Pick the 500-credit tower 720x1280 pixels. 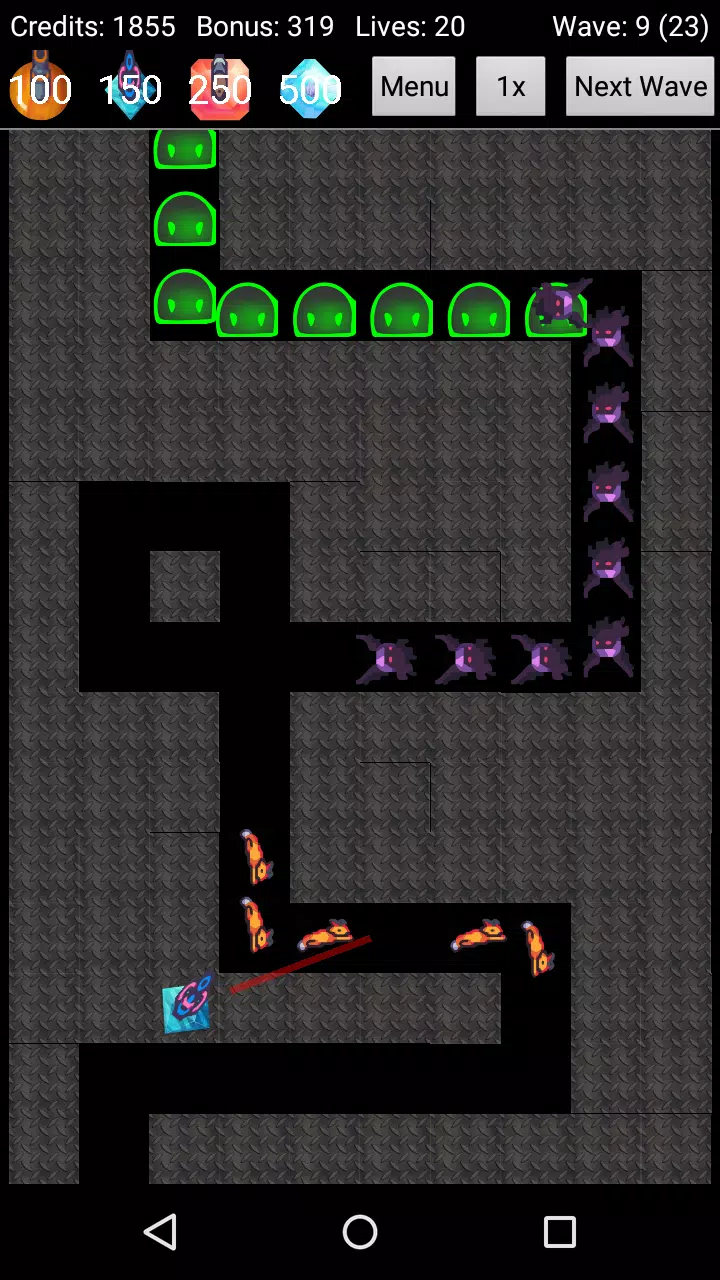309,88
